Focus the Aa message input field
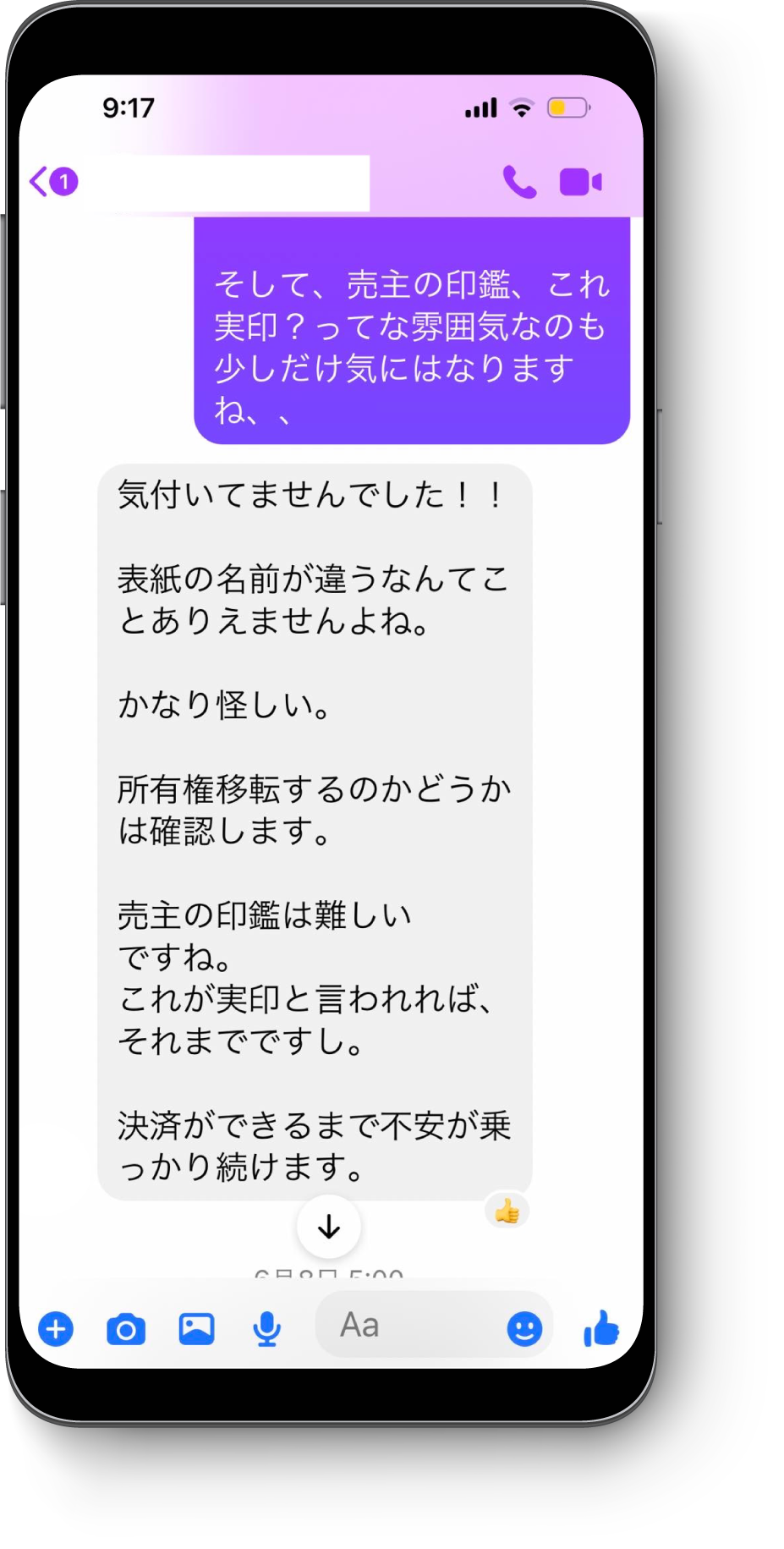Image resolution: width=784 pixels, height=1549 pixels. tap(406, 1326)
